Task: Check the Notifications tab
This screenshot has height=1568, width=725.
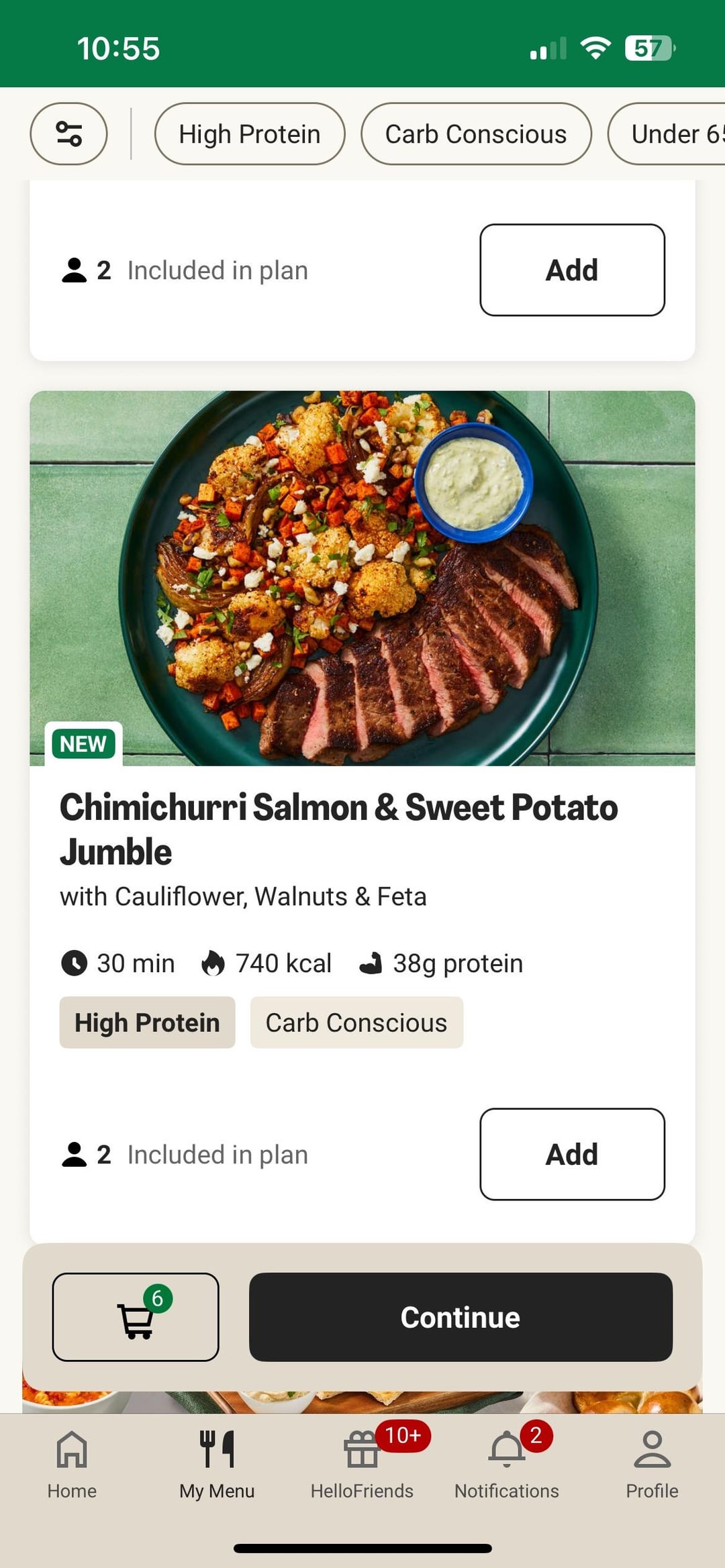Action: point(507,1463)
